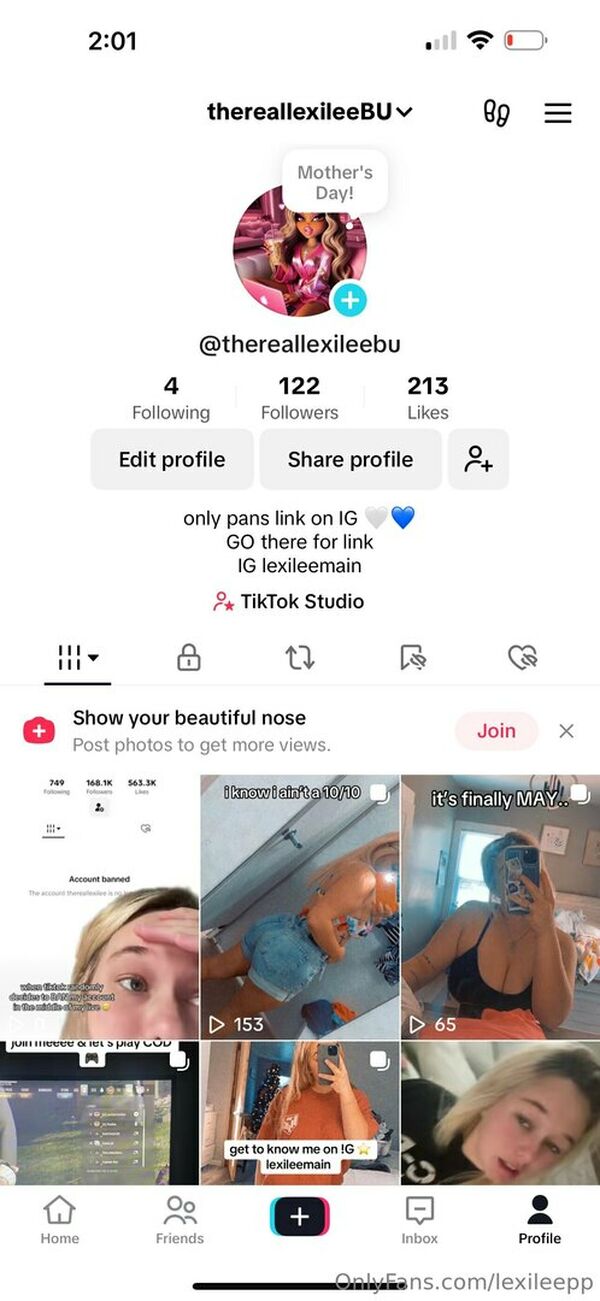Tap the plus badge on profile photo
The height and width of the screenshot is (1301, 600).
click(x=350, y=299)
